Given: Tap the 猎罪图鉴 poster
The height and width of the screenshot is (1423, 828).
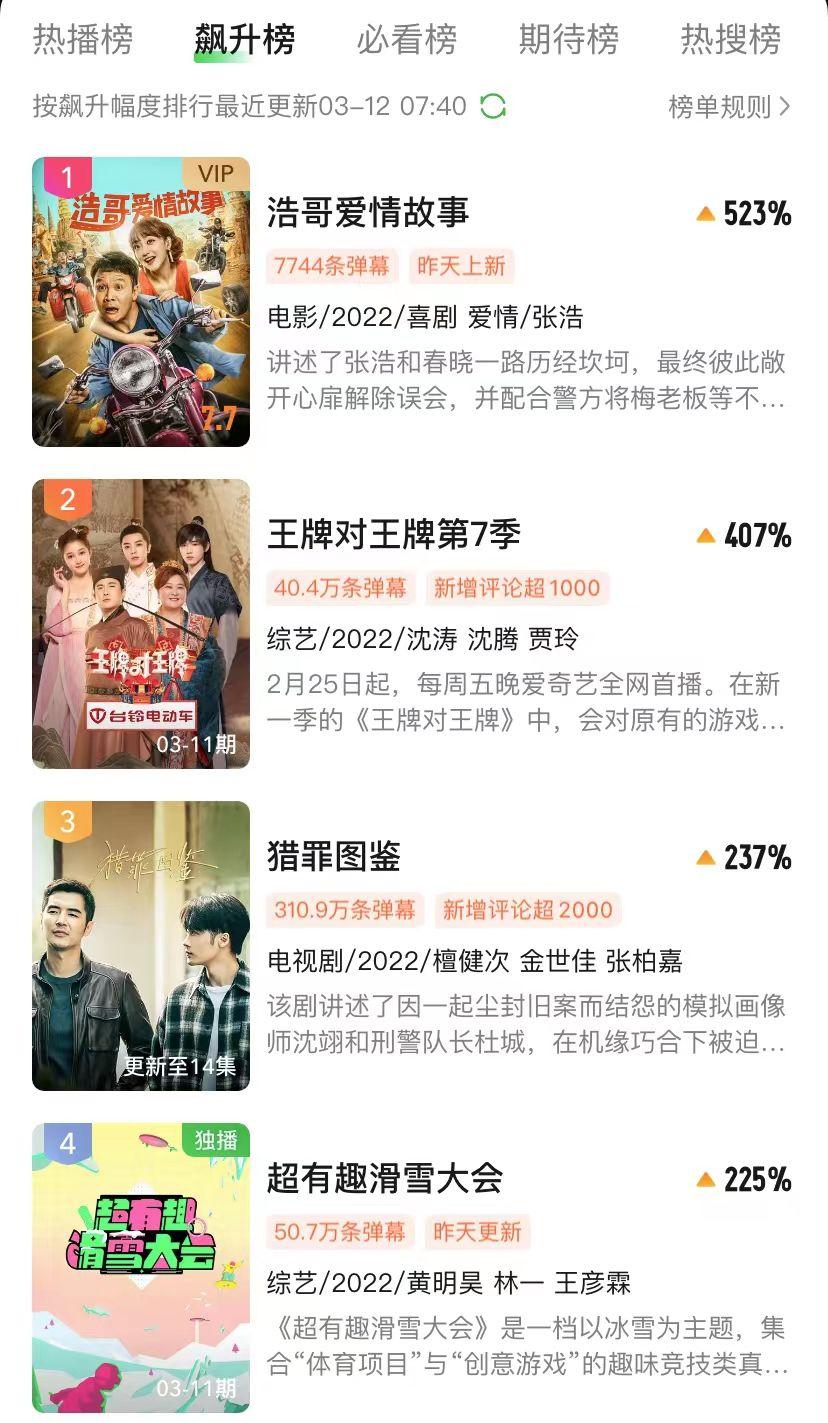Looking at the screenshot, I should [141, 945].
